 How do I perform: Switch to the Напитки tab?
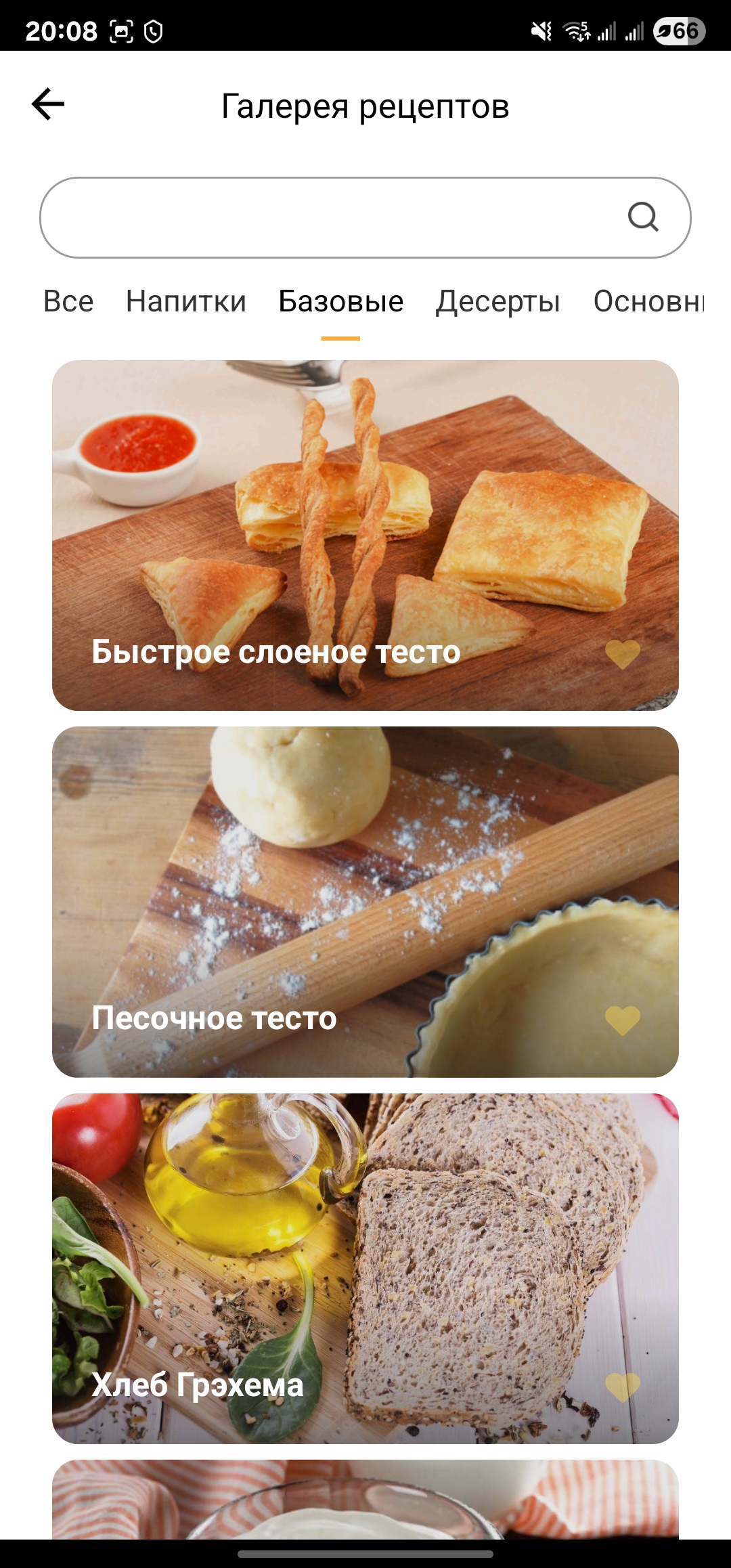pos(186,301)
